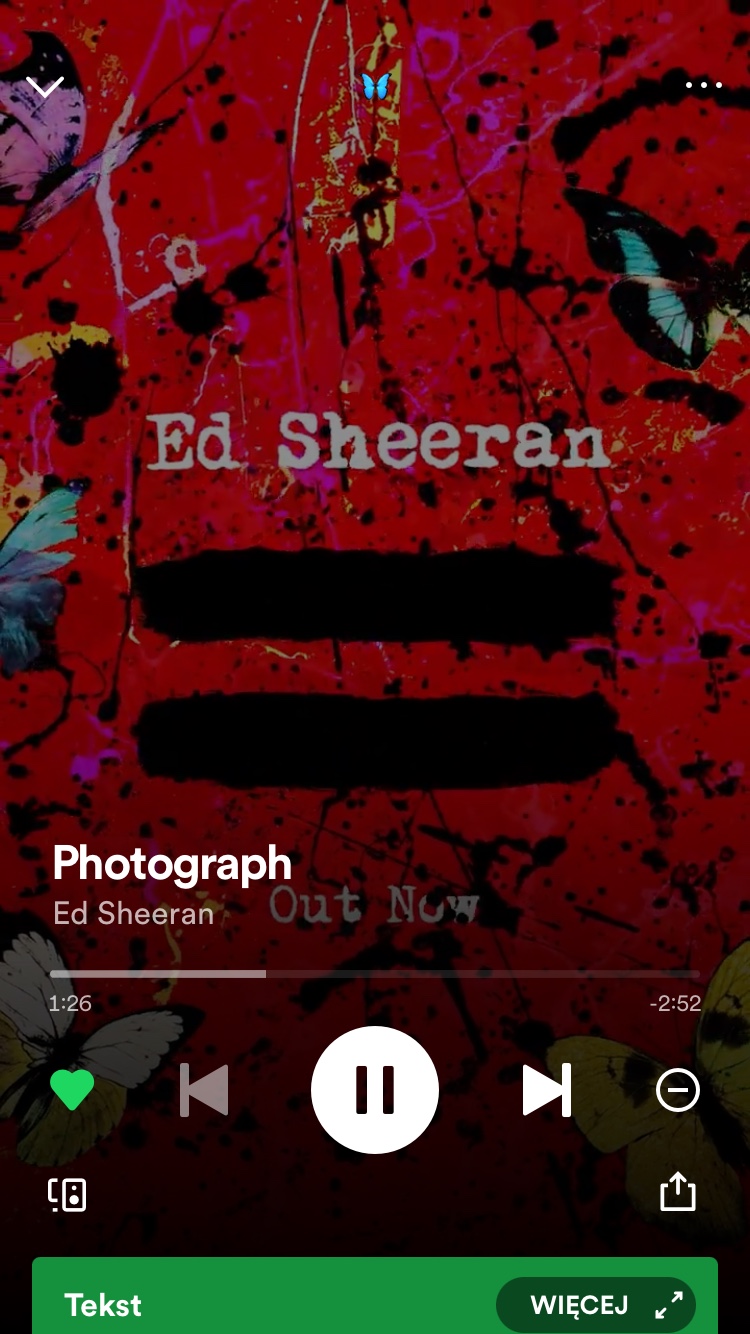The width and height of the screenshot is (750, 1334).
Task: Hide this song with the minus icon
Action: tap(678, 1090)
